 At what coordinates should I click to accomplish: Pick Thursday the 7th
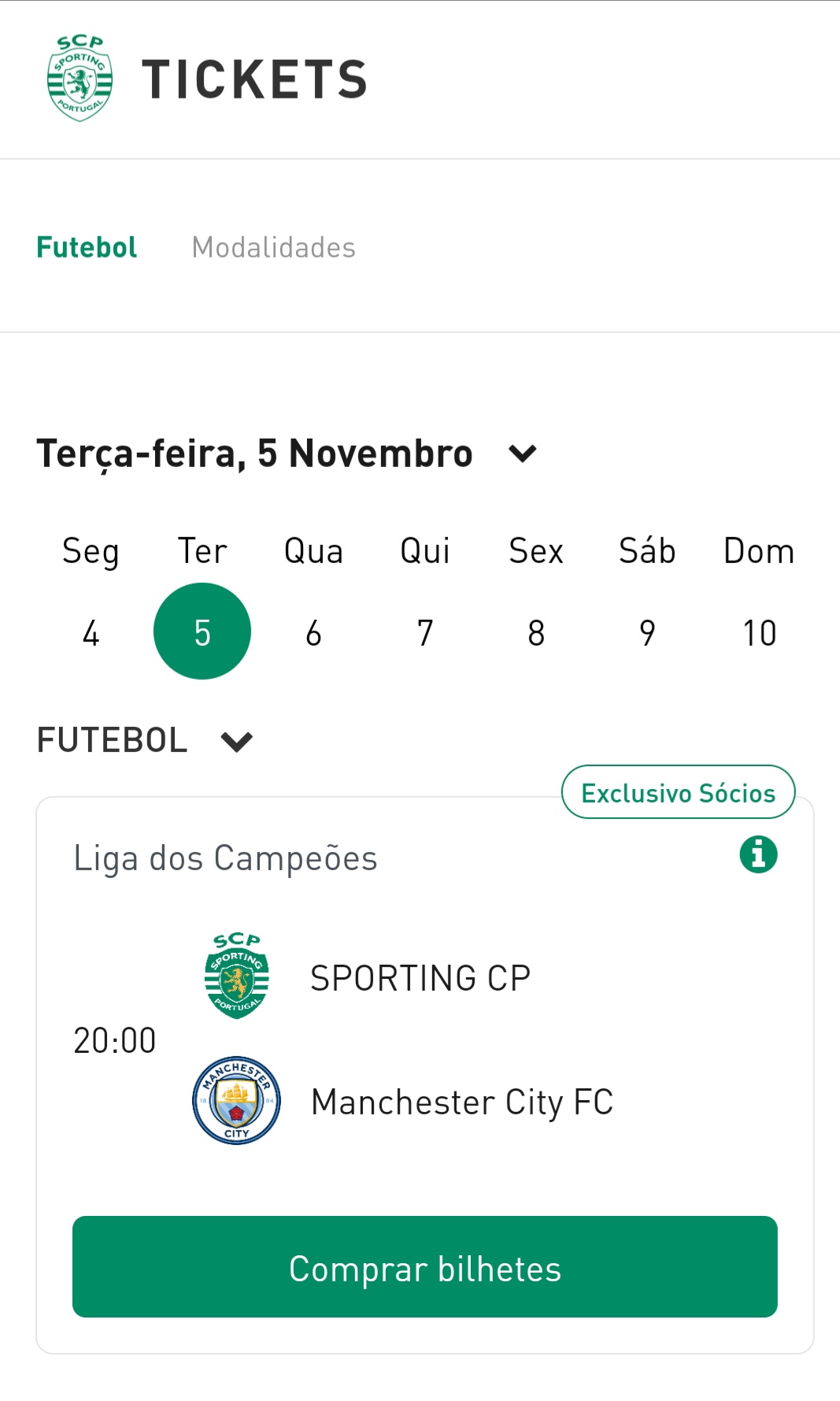pos(425,632)
